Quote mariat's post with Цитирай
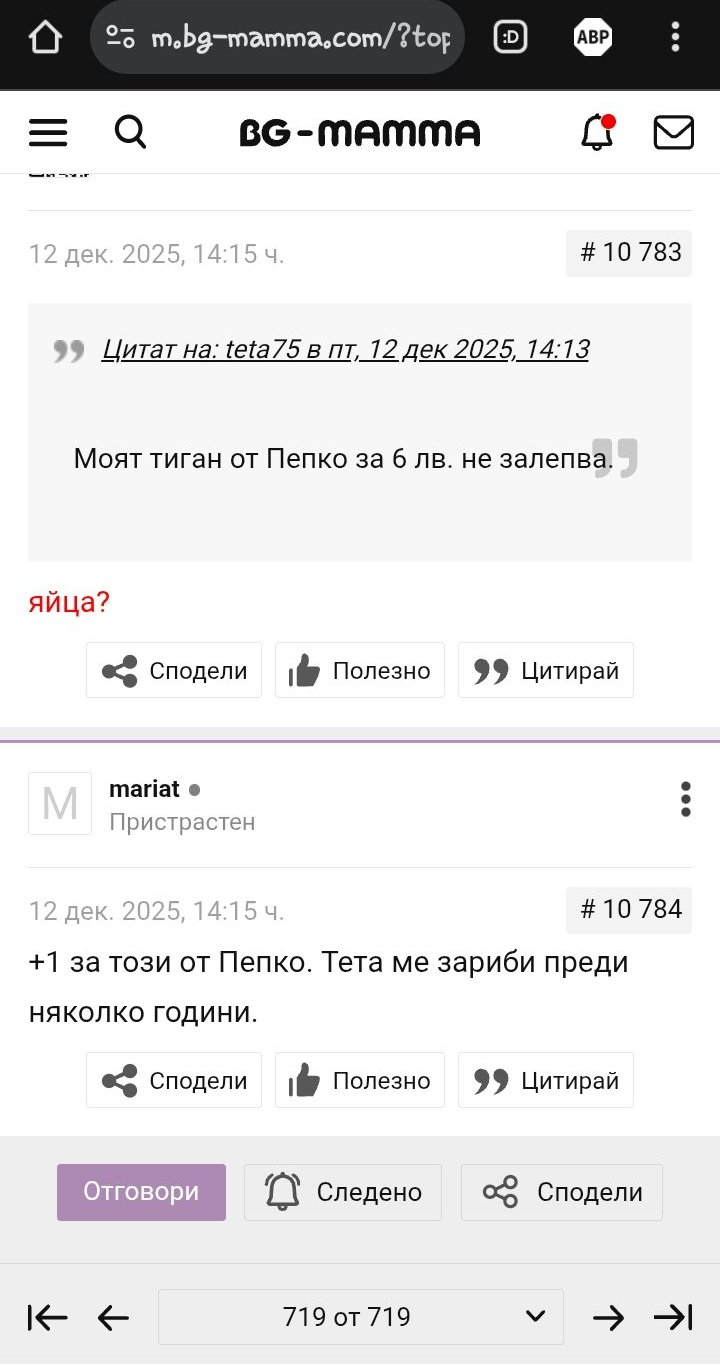Image resolution: width=720 pixels, height=1366 pixels. [546, 1080]
